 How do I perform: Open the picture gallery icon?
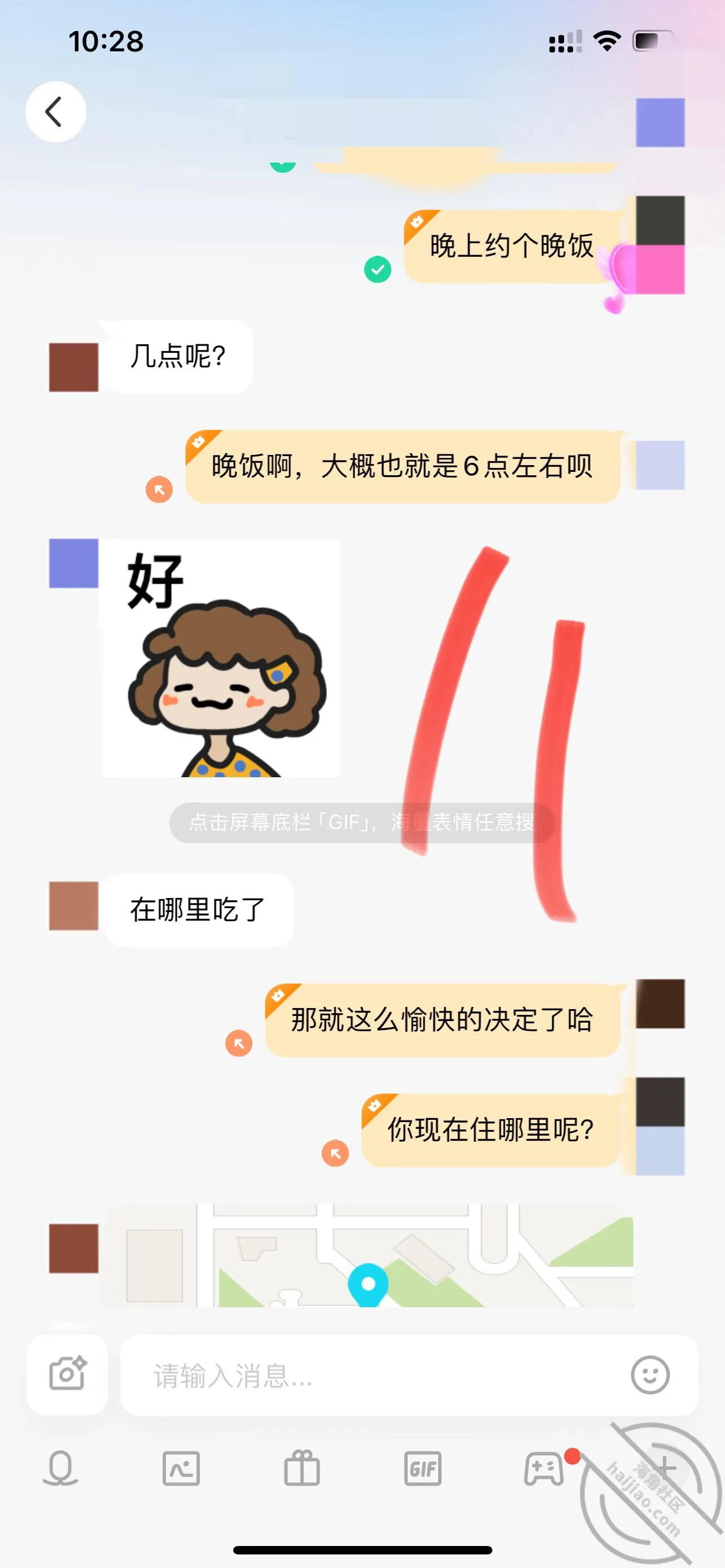[x=181, y=1469]
